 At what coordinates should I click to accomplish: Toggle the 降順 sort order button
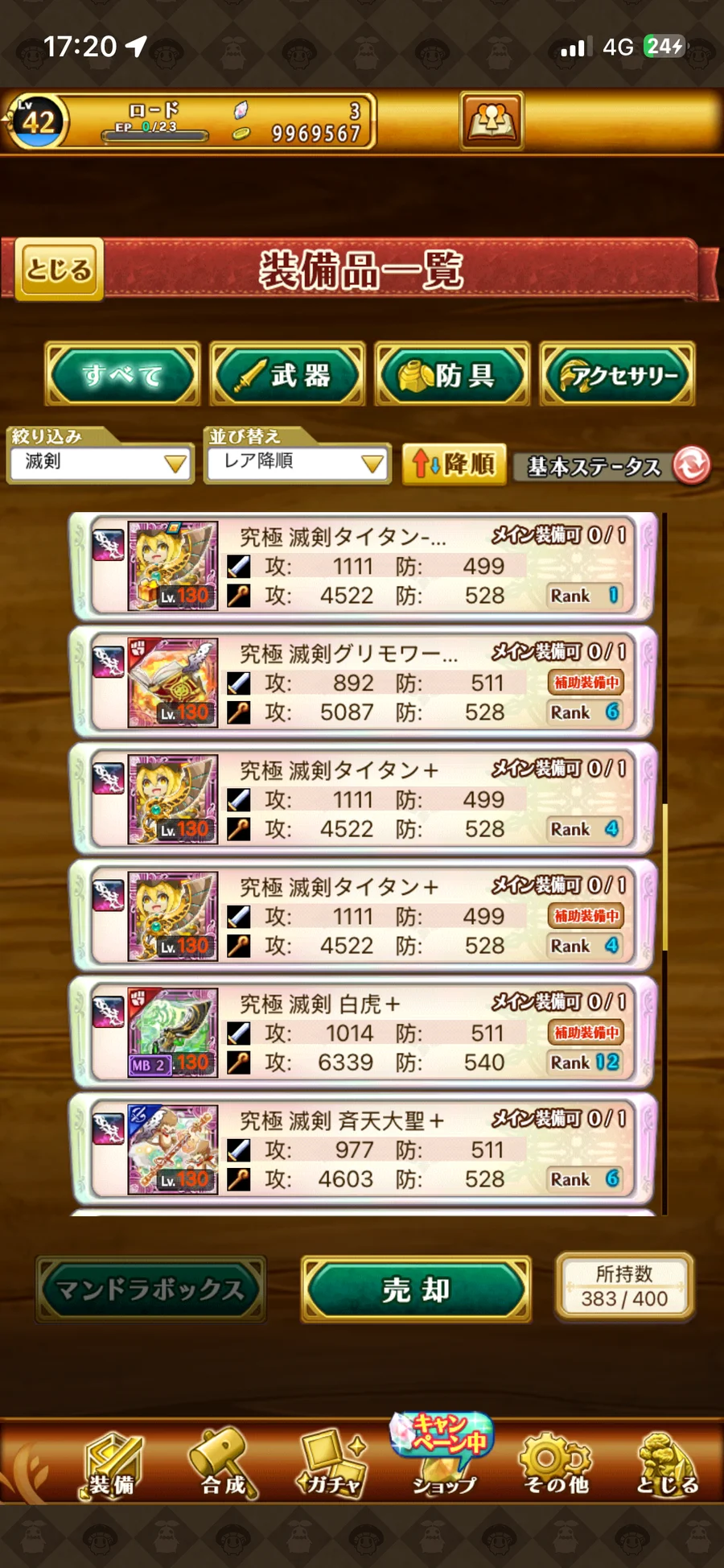click(x=454, y=464)
